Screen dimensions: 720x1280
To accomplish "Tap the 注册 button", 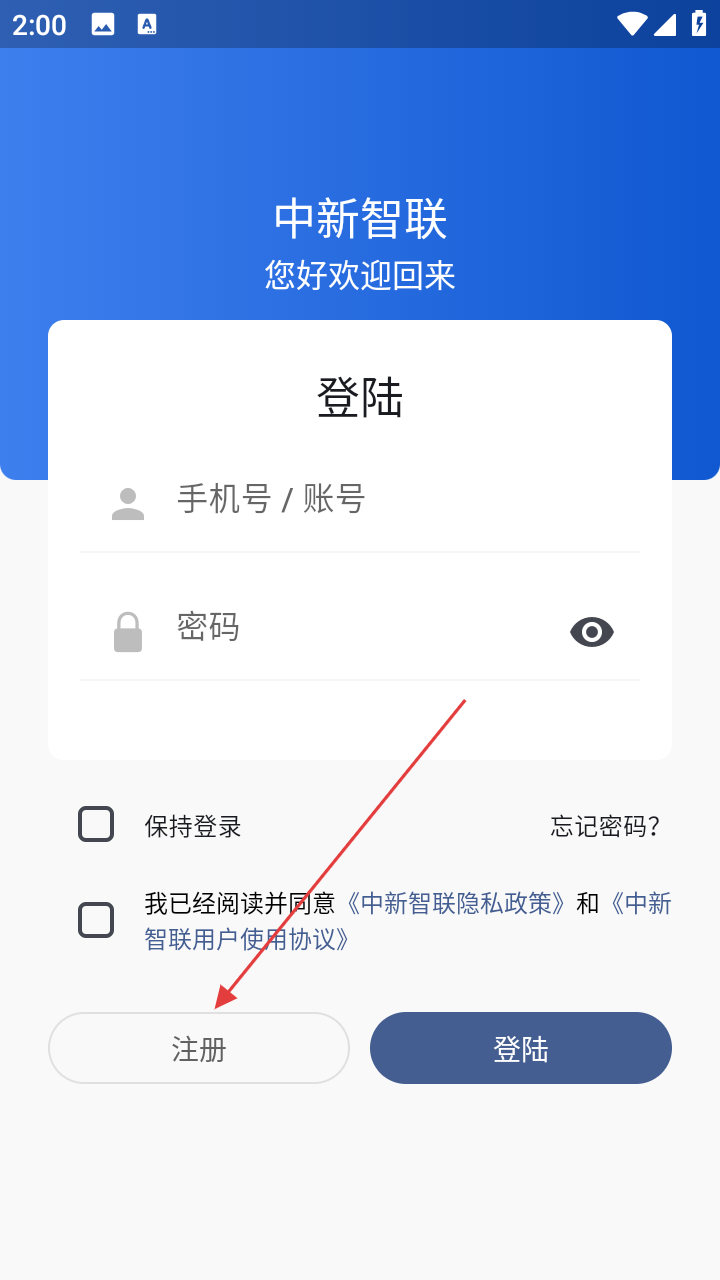I will (x=199, y=1048).
